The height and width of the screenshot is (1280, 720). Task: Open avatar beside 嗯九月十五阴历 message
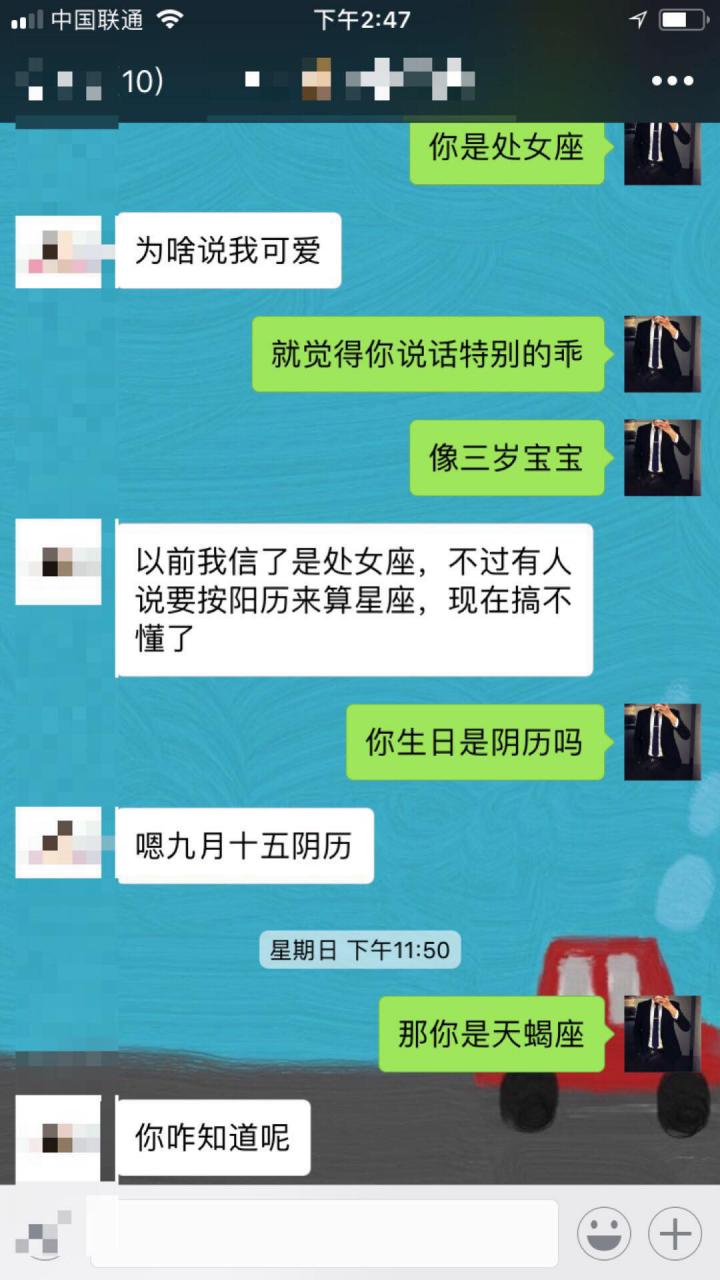(58, 843)
